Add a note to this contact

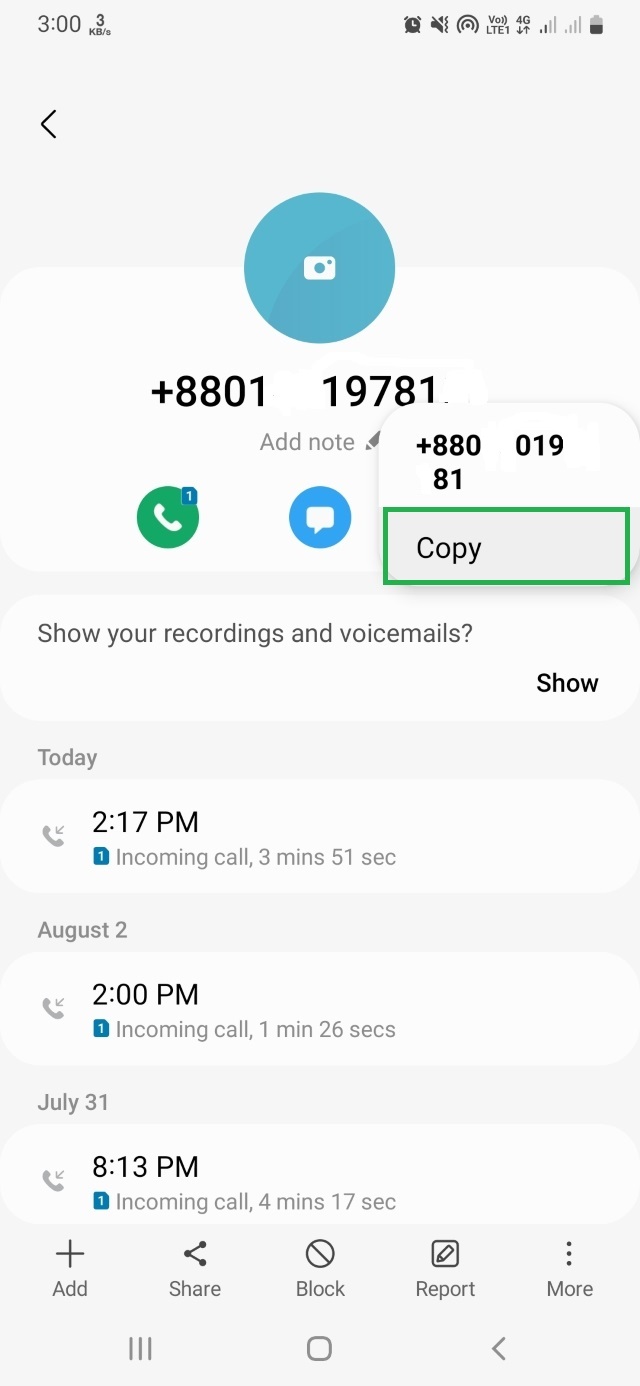pos(308,442)
